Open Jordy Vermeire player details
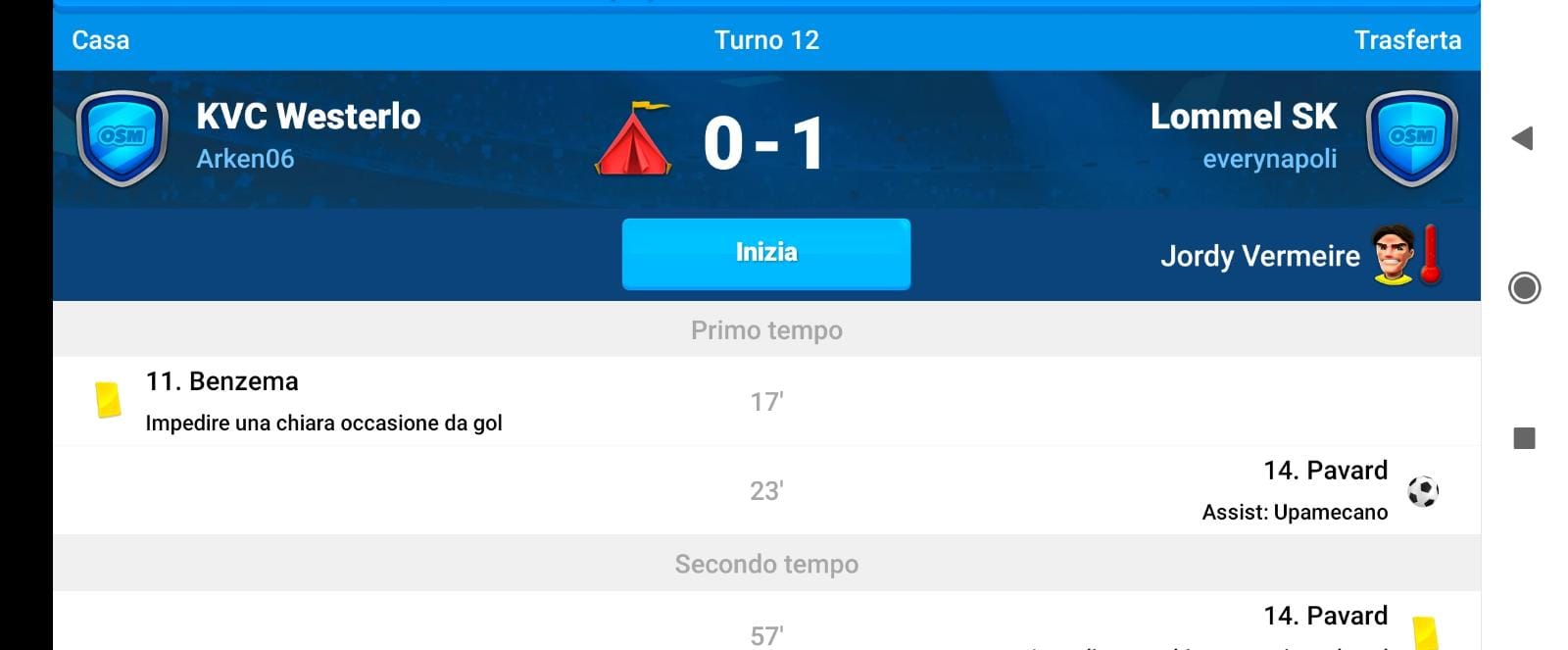 (1260, 256)
